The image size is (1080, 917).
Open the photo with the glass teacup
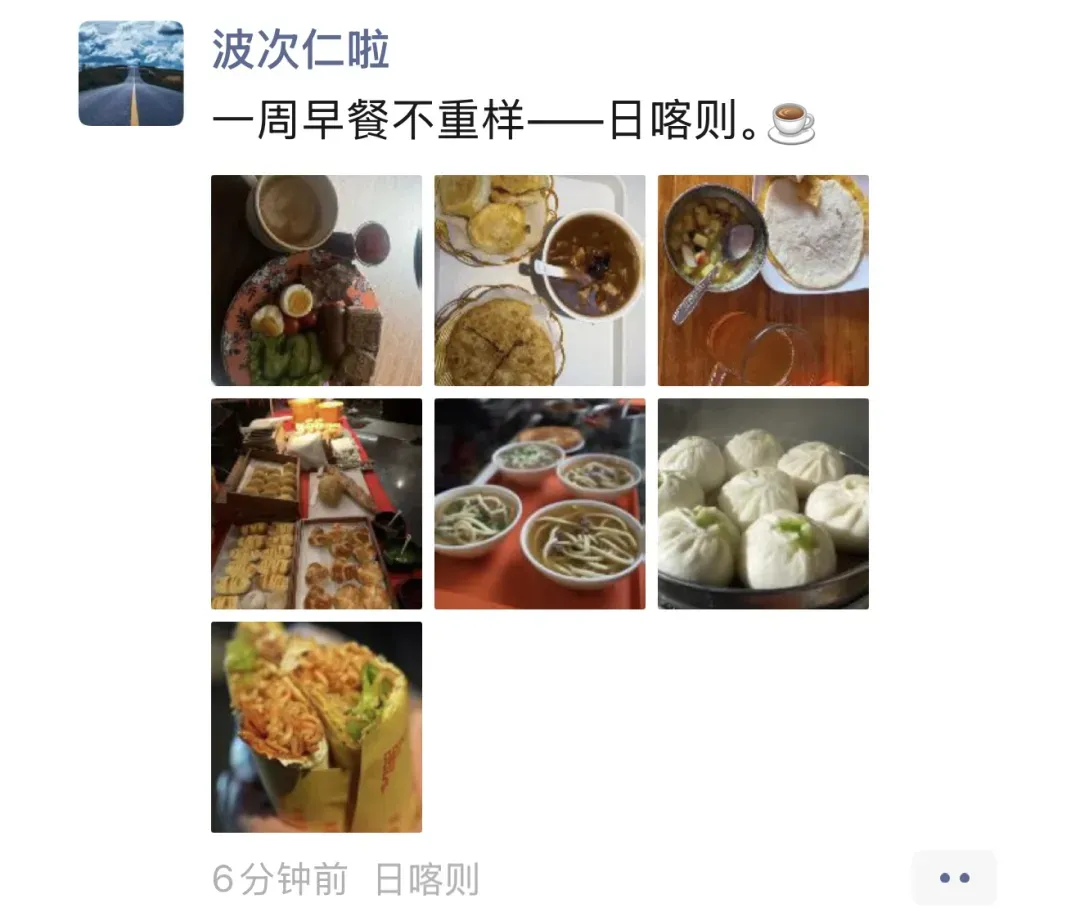pos(763,280)
